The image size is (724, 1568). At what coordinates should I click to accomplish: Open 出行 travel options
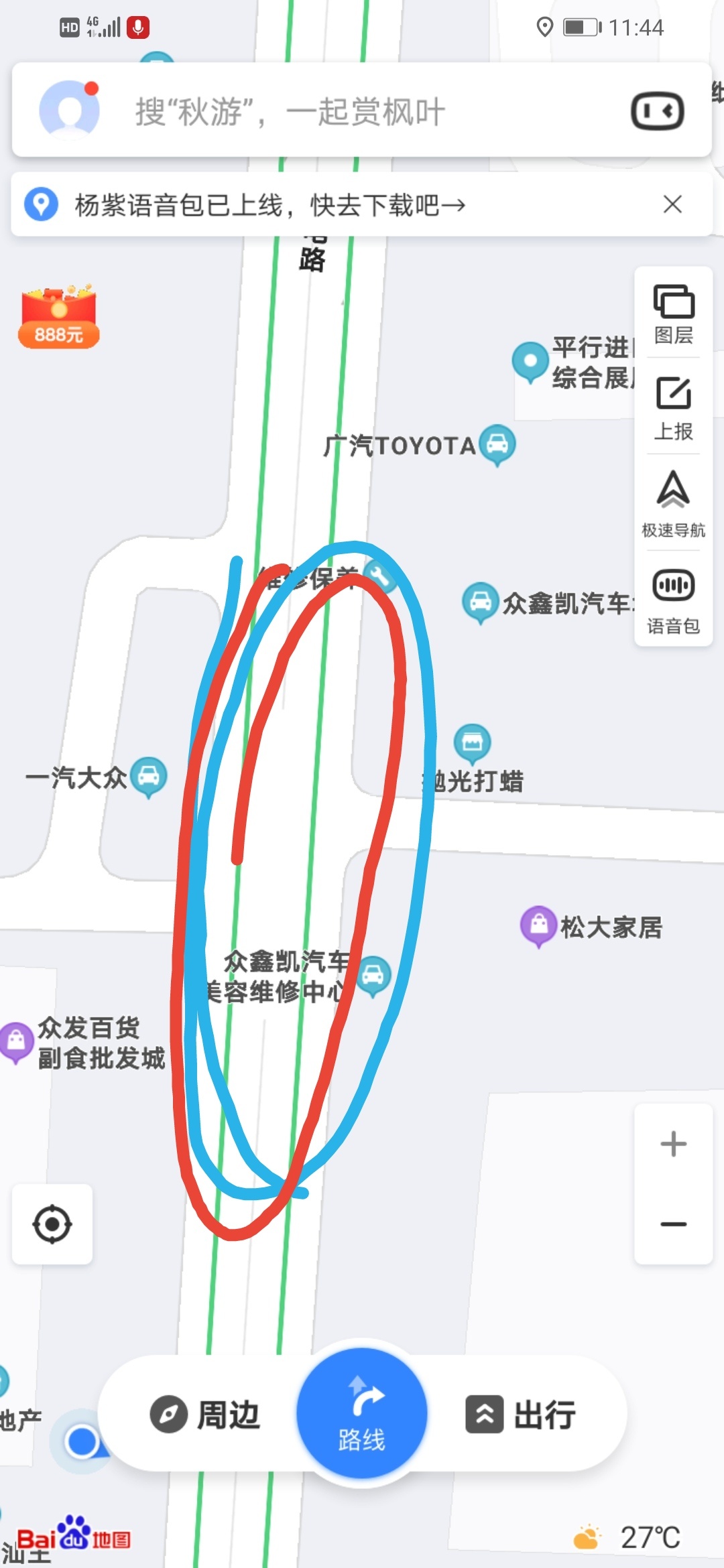pos(521,1414)
